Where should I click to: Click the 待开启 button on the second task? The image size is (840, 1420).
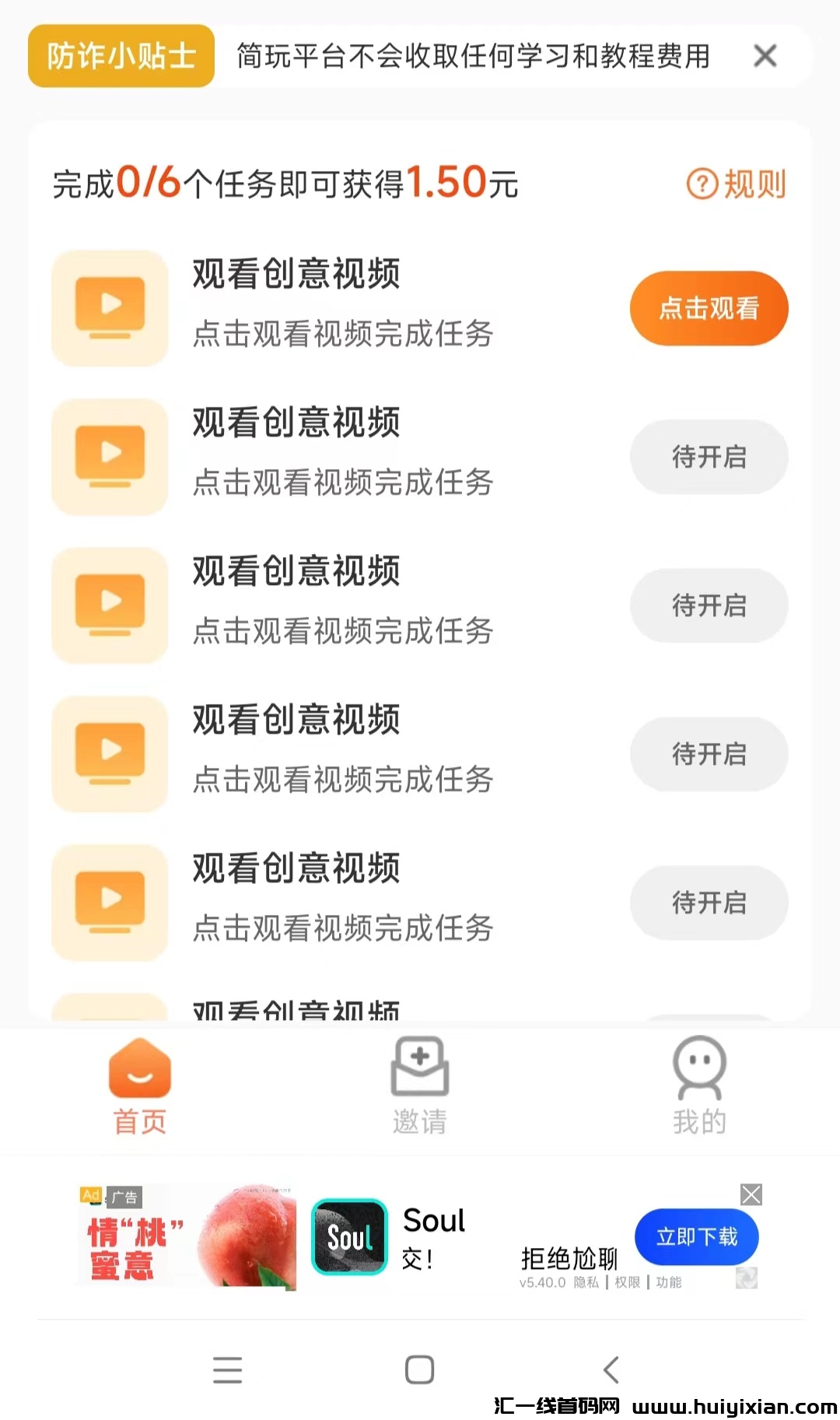(x=708, y=457)
